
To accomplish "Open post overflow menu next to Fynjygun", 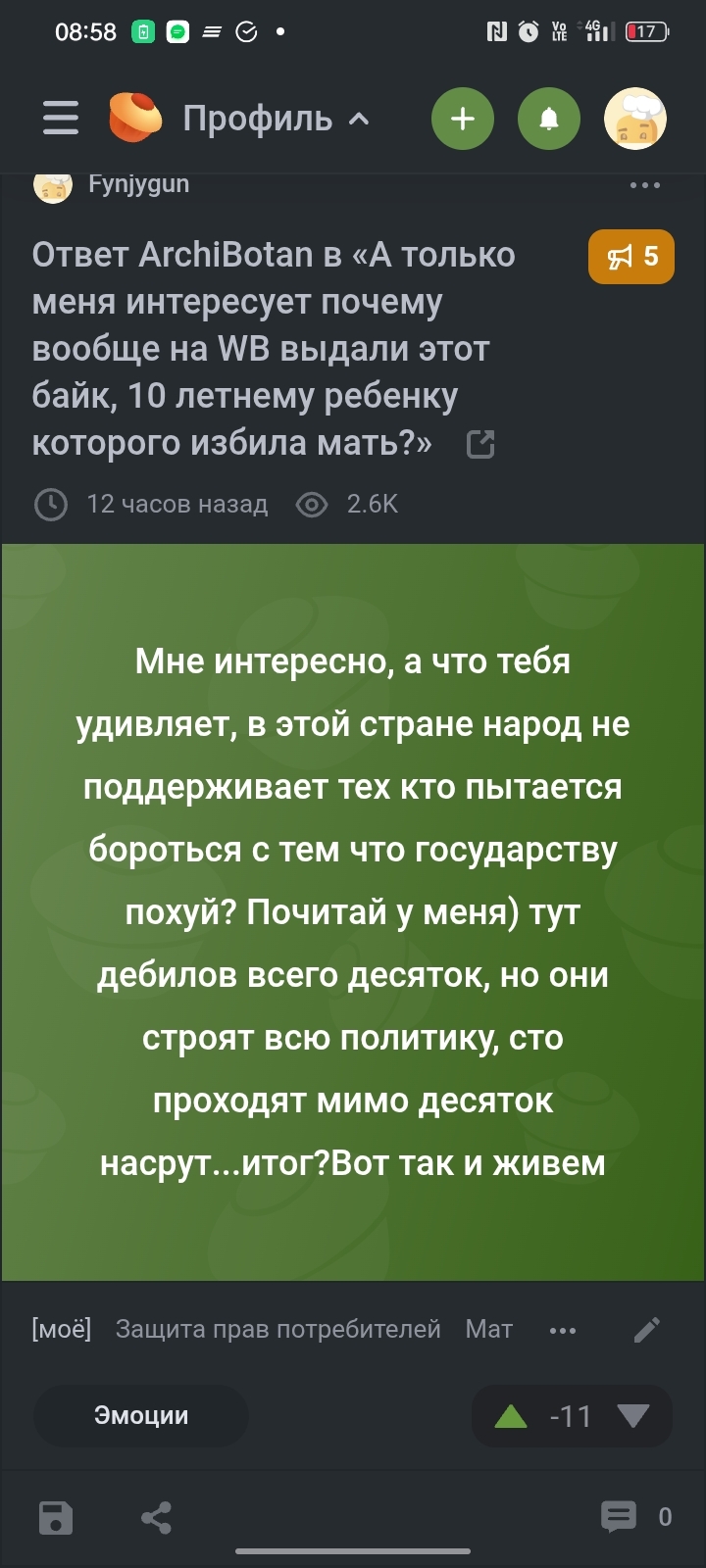I will pyautogui.click(x=644, y=185).
